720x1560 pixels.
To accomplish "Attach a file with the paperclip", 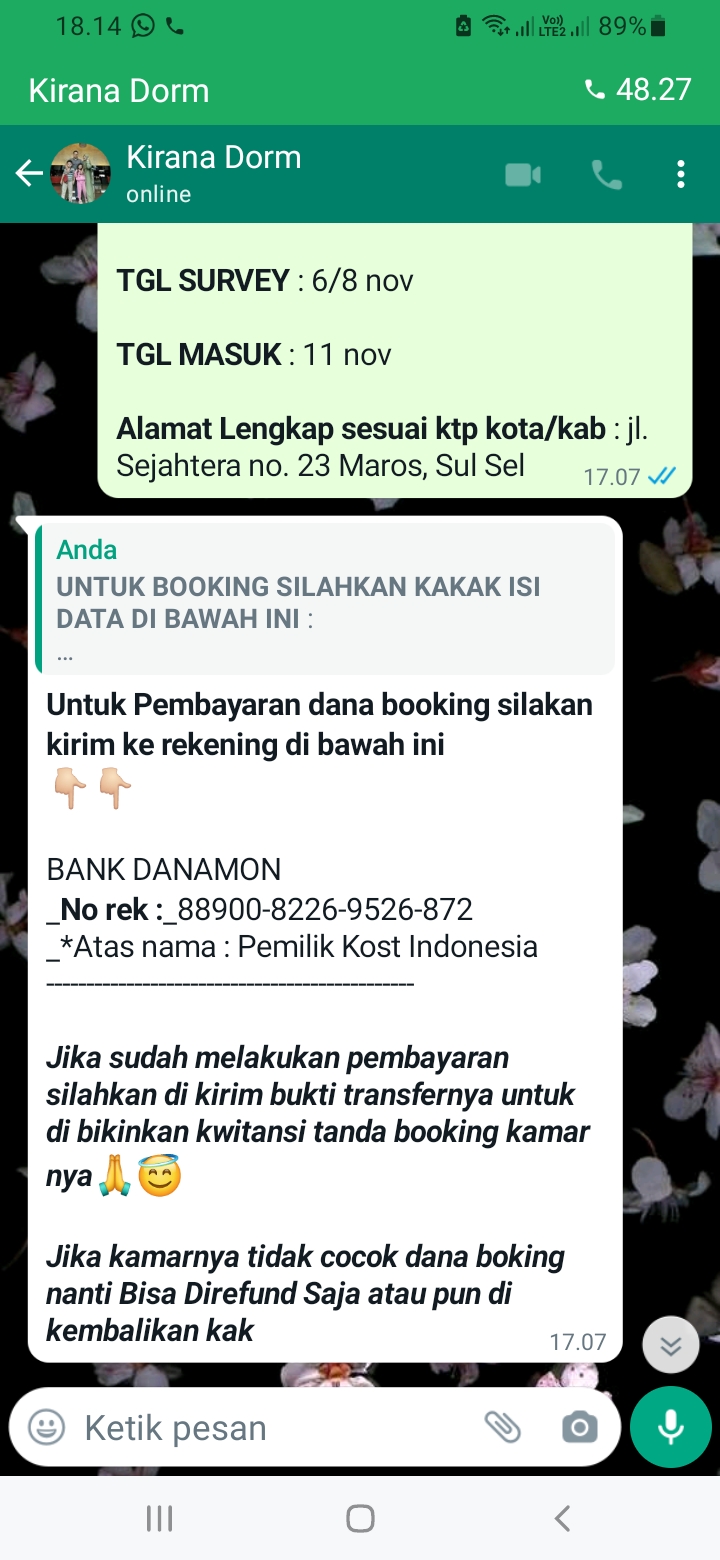I will pos(503,1427).
